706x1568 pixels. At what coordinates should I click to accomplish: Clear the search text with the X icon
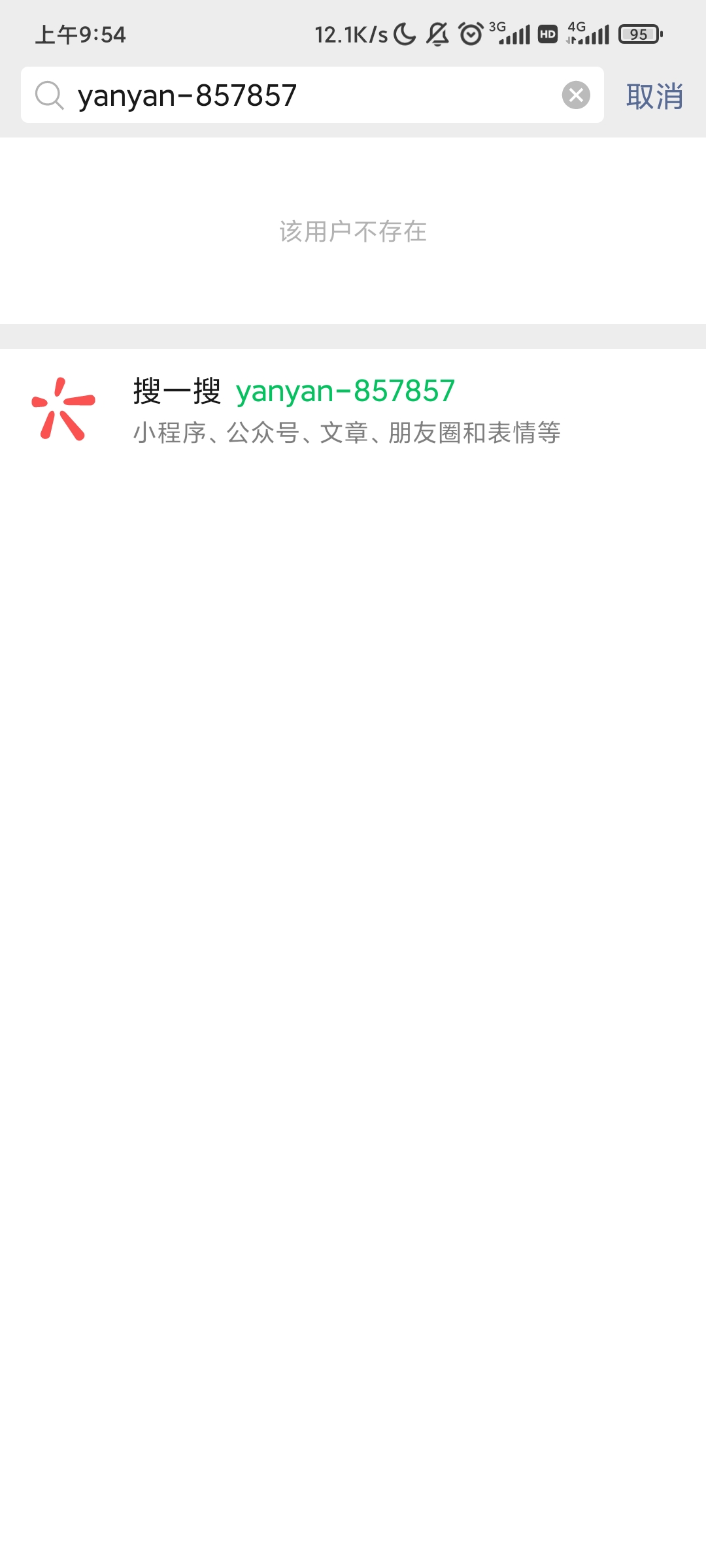click(x=576, y=95)
